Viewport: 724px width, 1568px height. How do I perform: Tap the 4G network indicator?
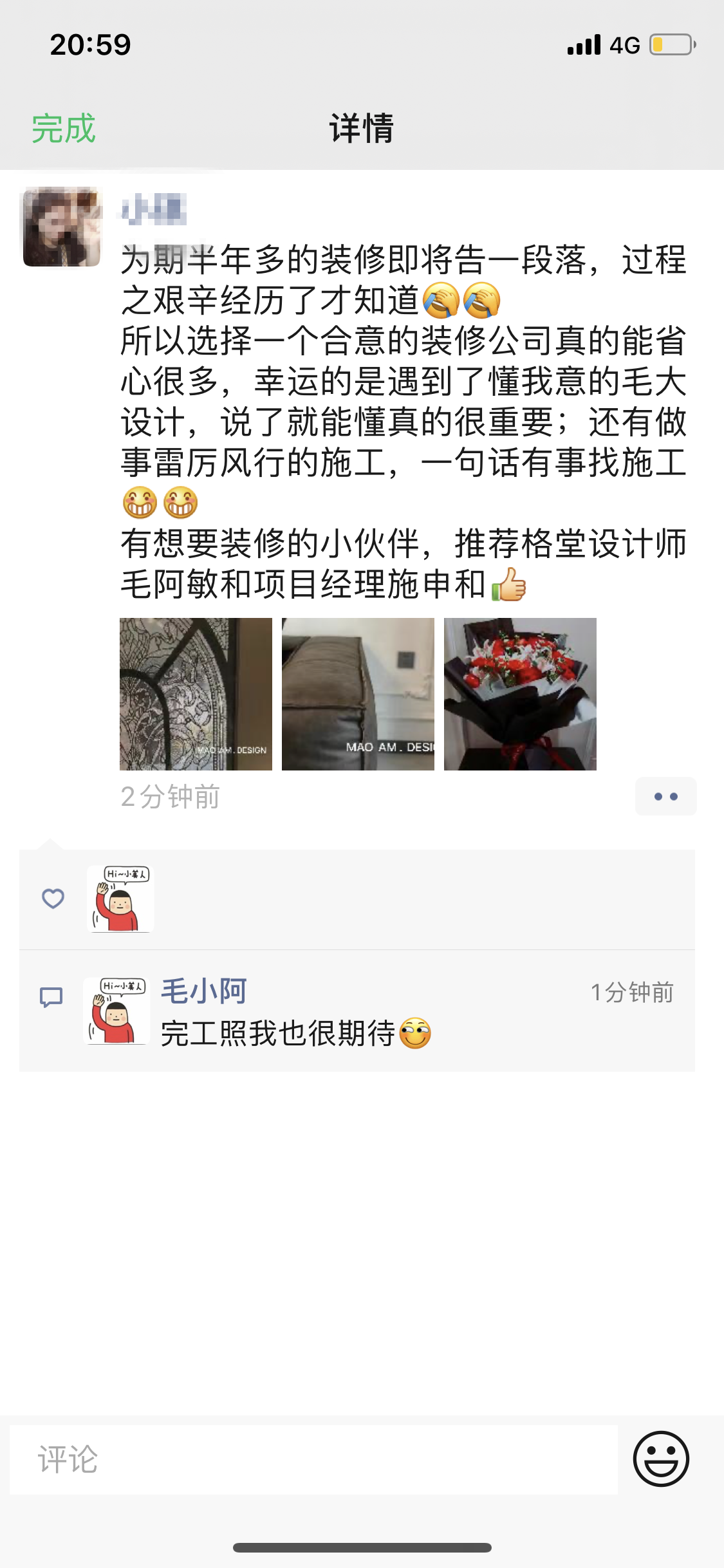click(x=622, y=45)
